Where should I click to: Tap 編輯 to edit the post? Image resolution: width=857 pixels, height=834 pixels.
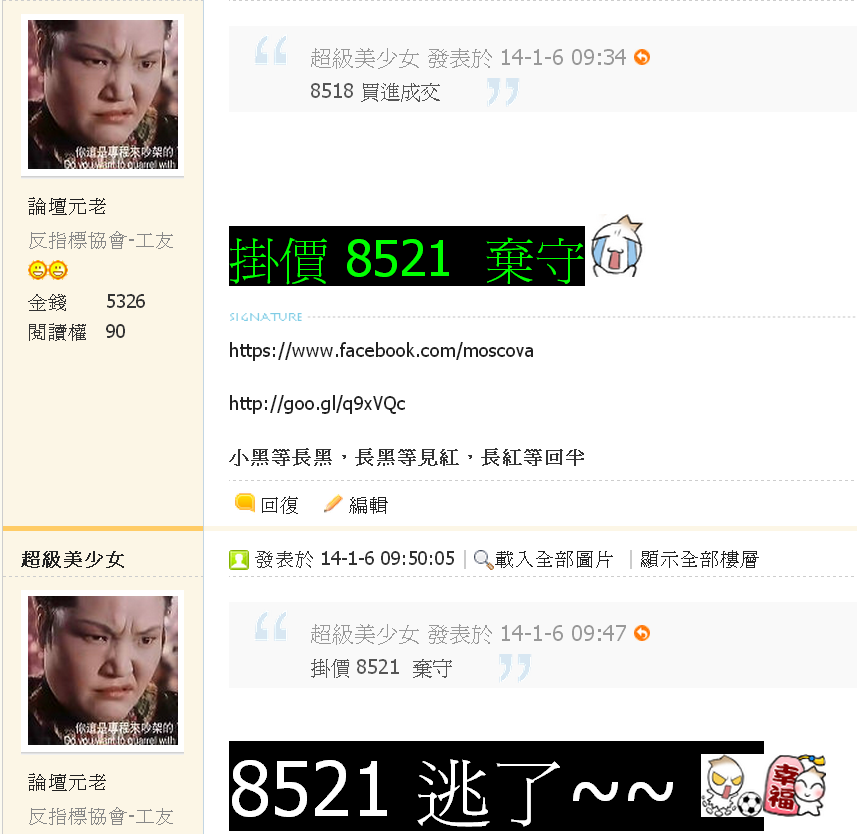pyautogui.click(x=367, y=505)
